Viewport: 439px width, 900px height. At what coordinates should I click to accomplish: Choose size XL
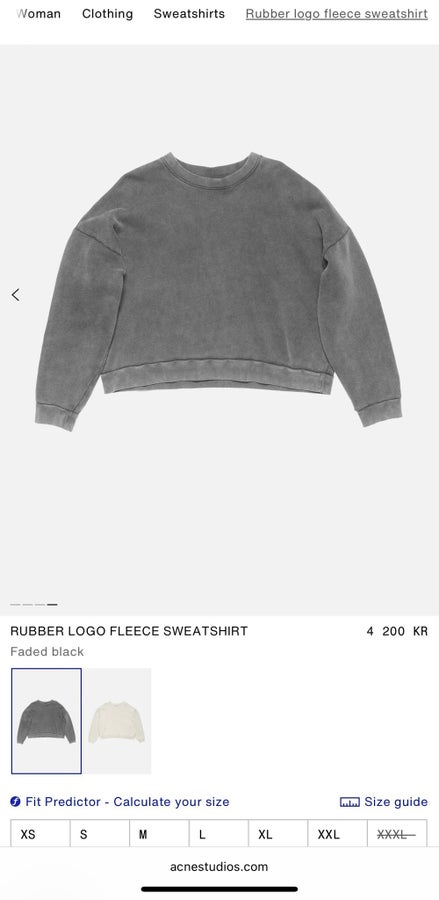coord(278,834)
